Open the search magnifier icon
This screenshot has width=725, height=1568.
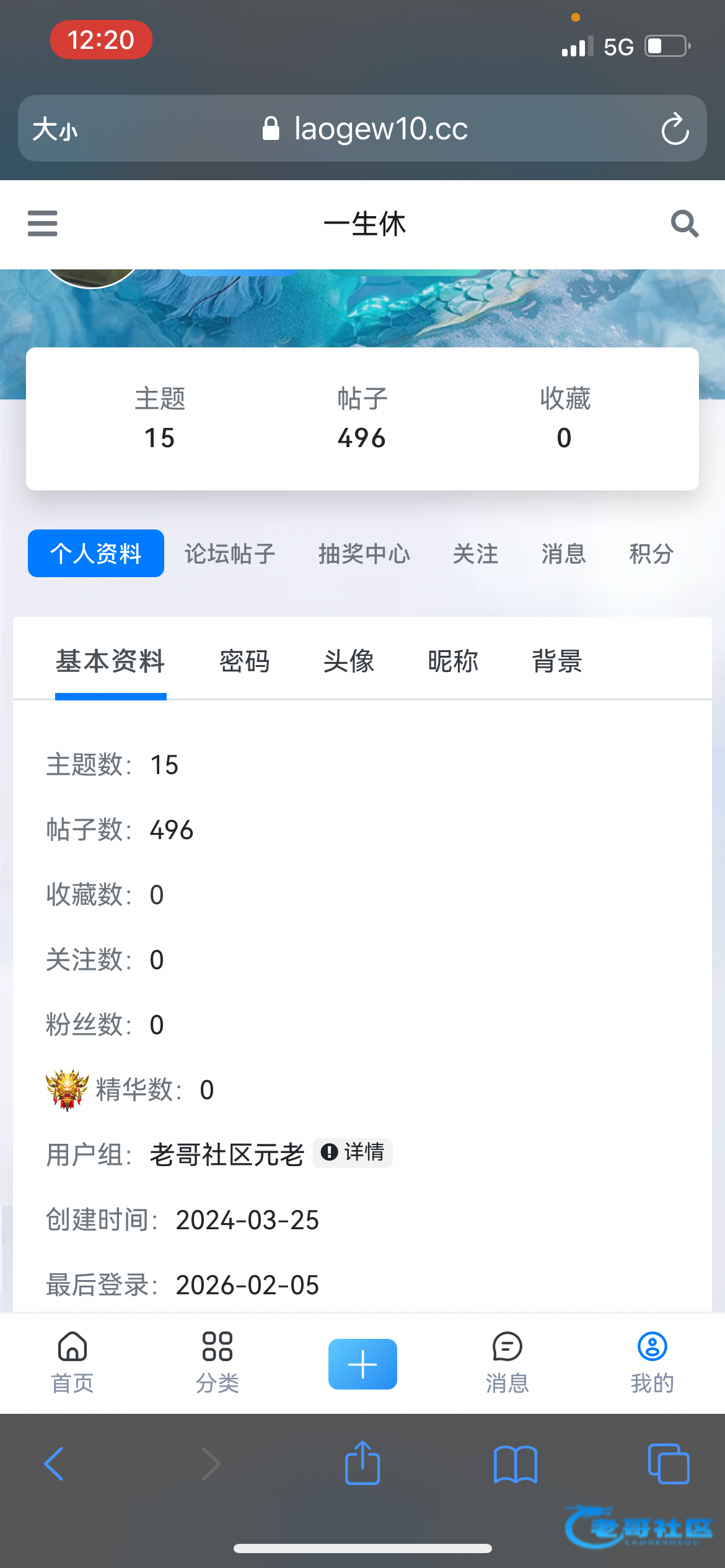click(x=684, y=224)
